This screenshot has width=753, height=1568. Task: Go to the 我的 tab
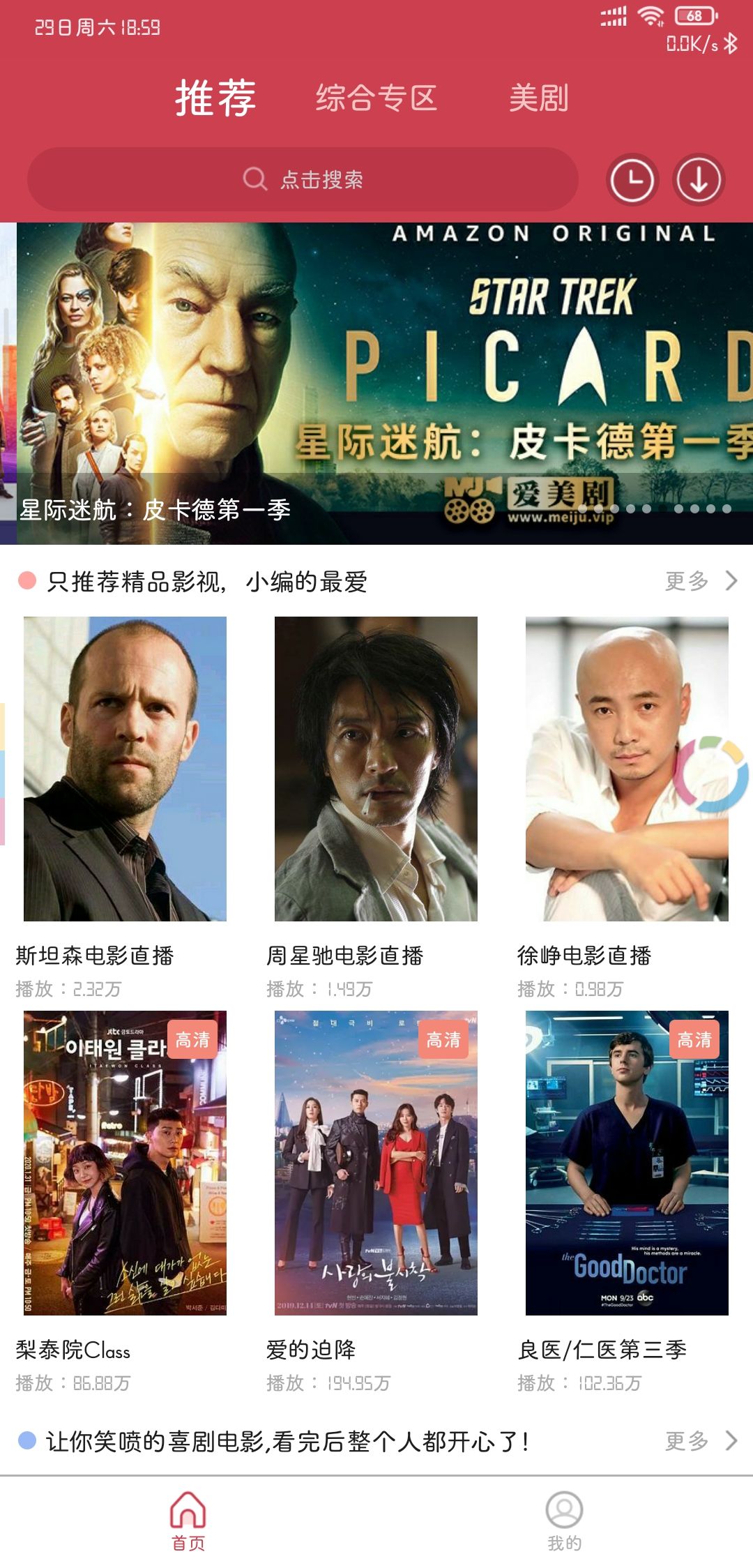[x=564, y=1521]
